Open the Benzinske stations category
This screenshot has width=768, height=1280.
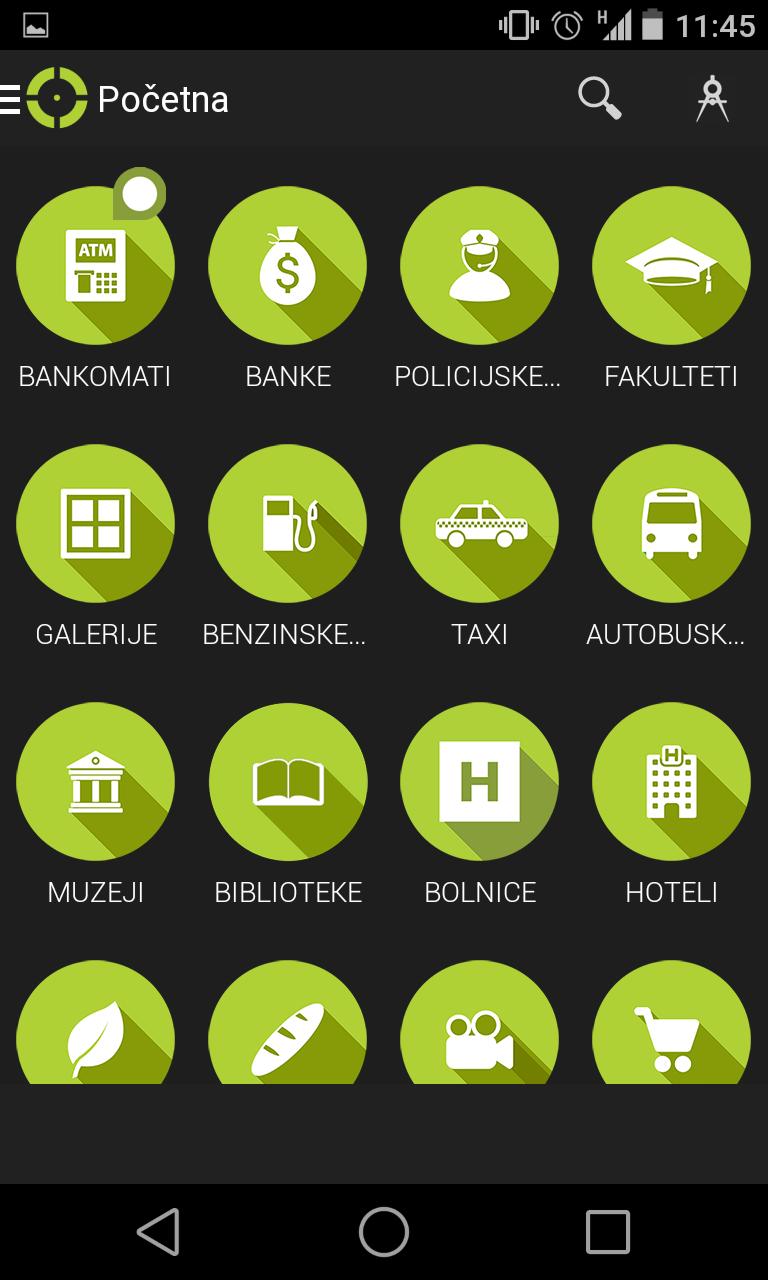288,524
